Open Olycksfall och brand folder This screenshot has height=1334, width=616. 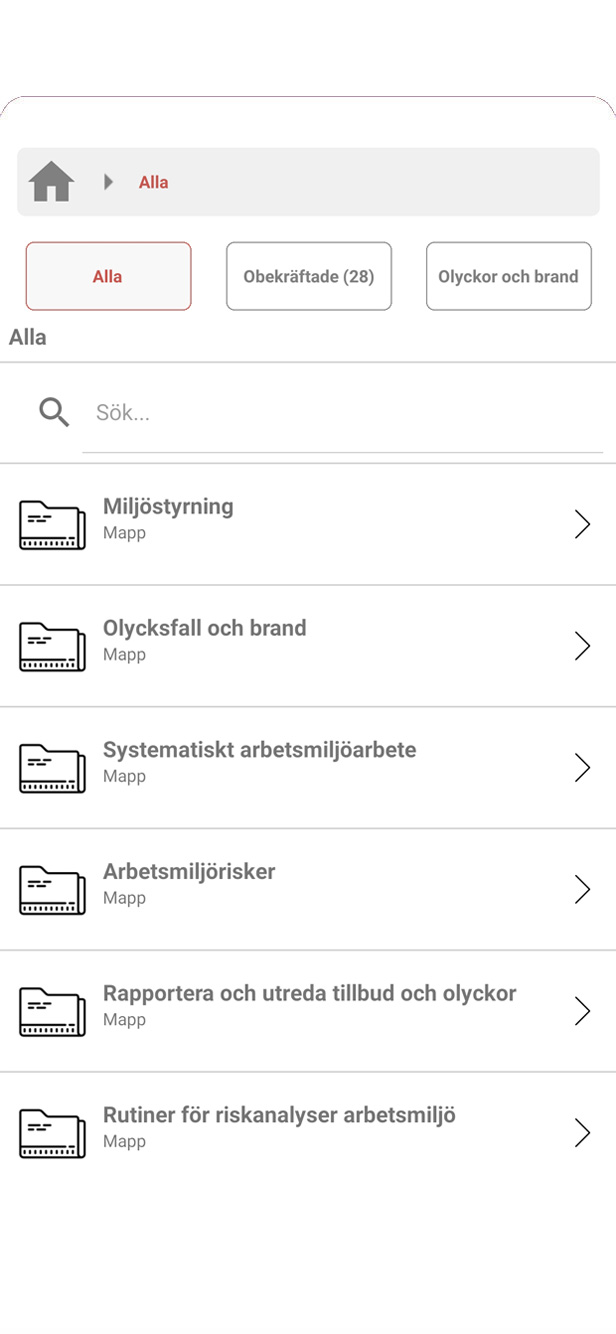(307, 646)
